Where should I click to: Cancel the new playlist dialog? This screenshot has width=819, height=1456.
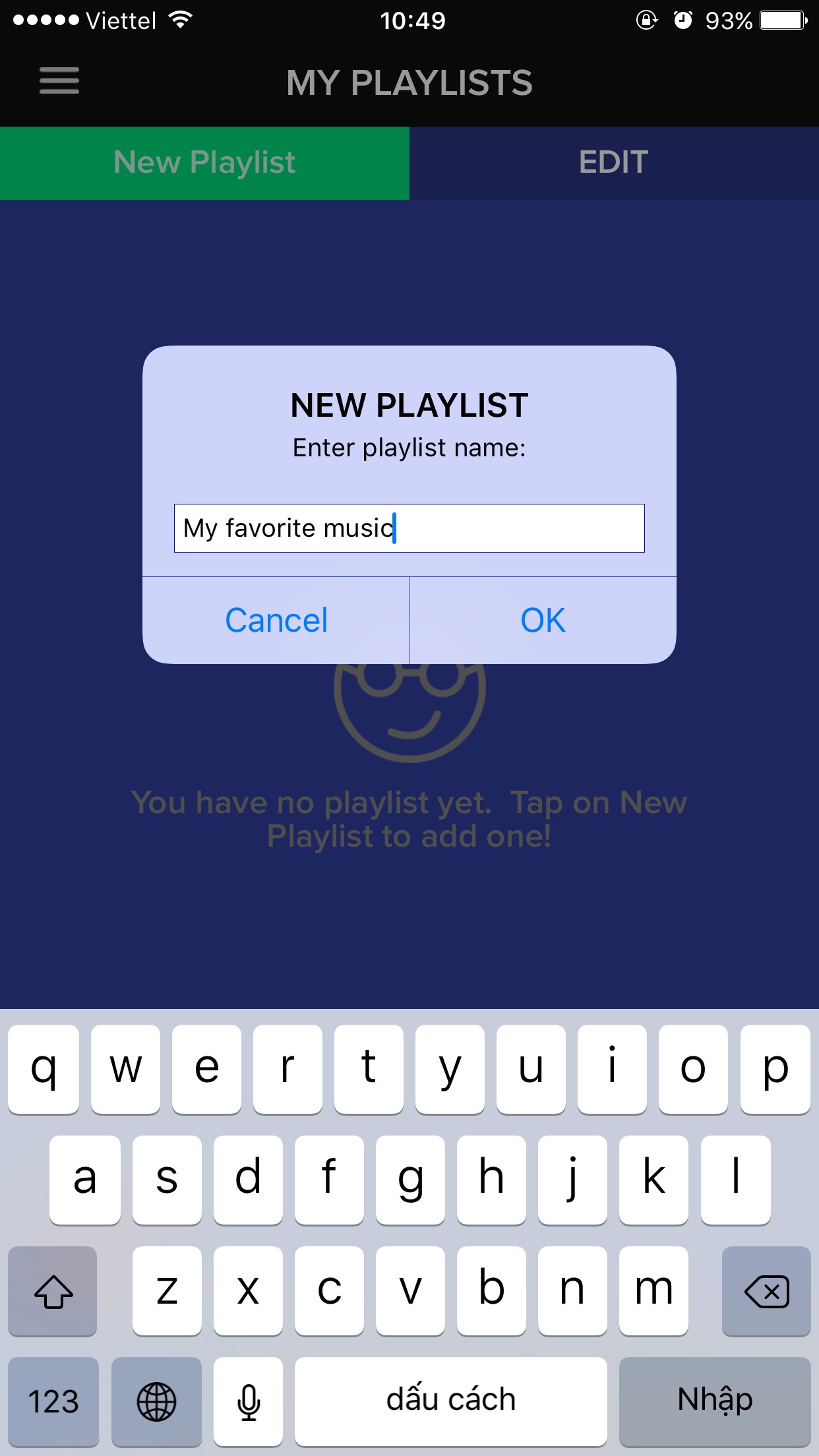coord(276,620)
